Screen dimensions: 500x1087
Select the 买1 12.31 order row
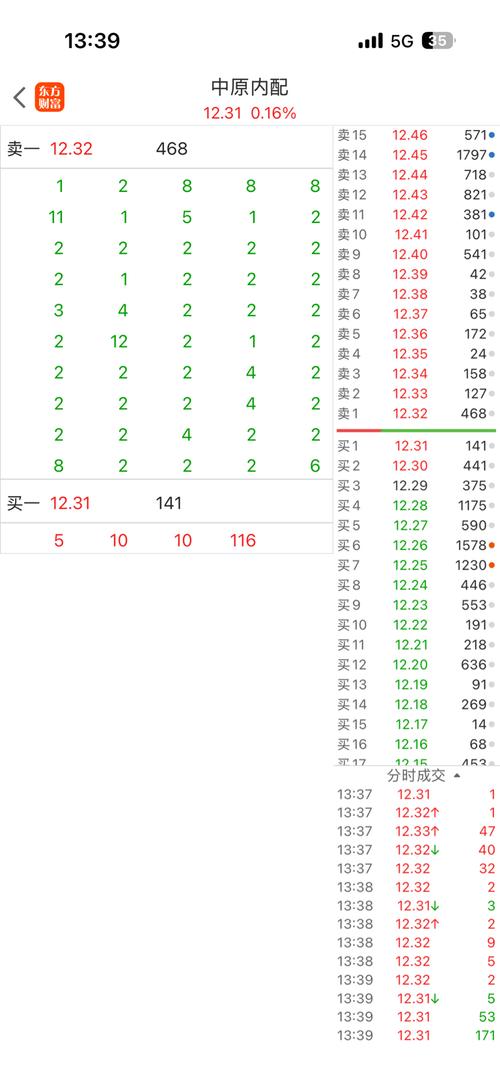(x=416, y=446)
